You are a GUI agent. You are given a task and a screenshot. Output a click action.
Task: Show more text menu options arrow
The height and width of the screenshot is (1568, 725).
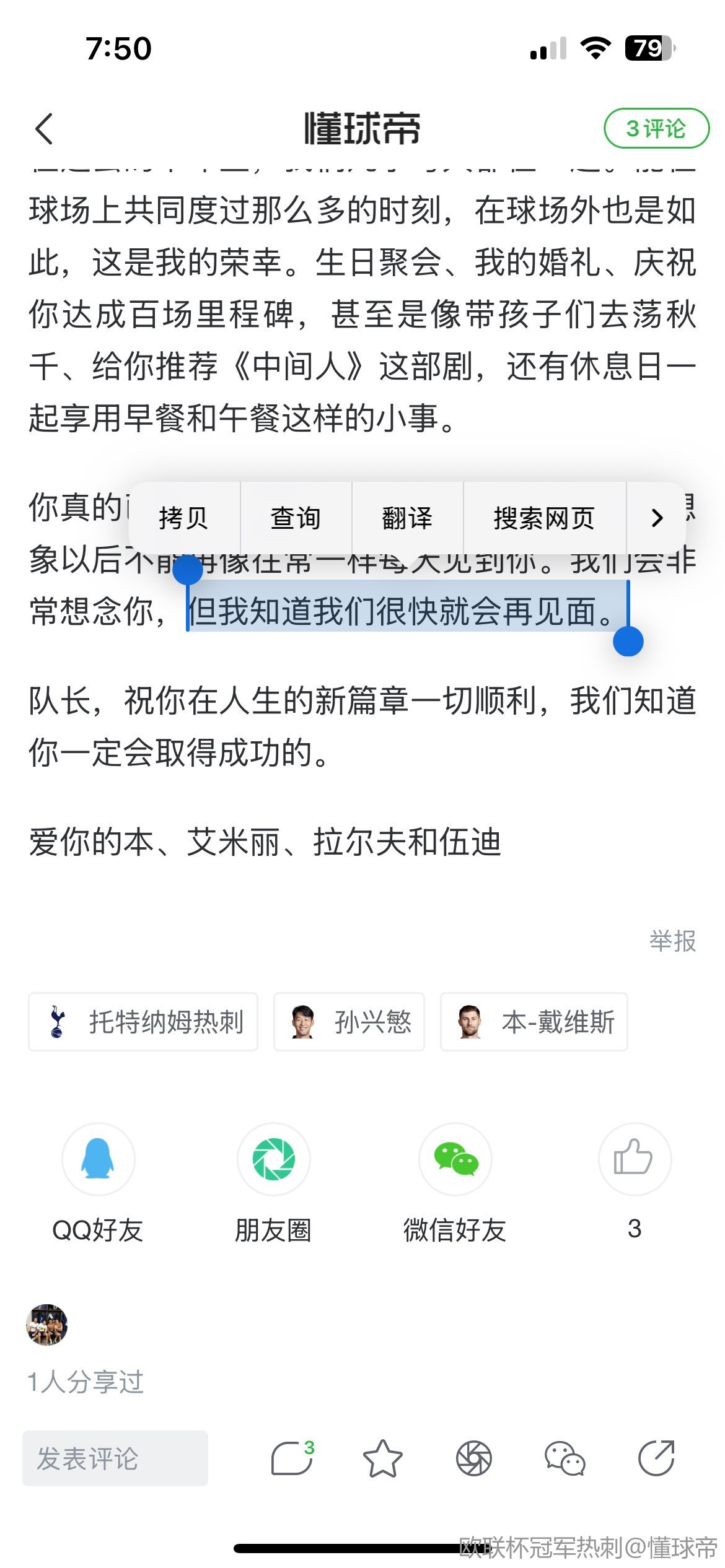click(657, 518)
